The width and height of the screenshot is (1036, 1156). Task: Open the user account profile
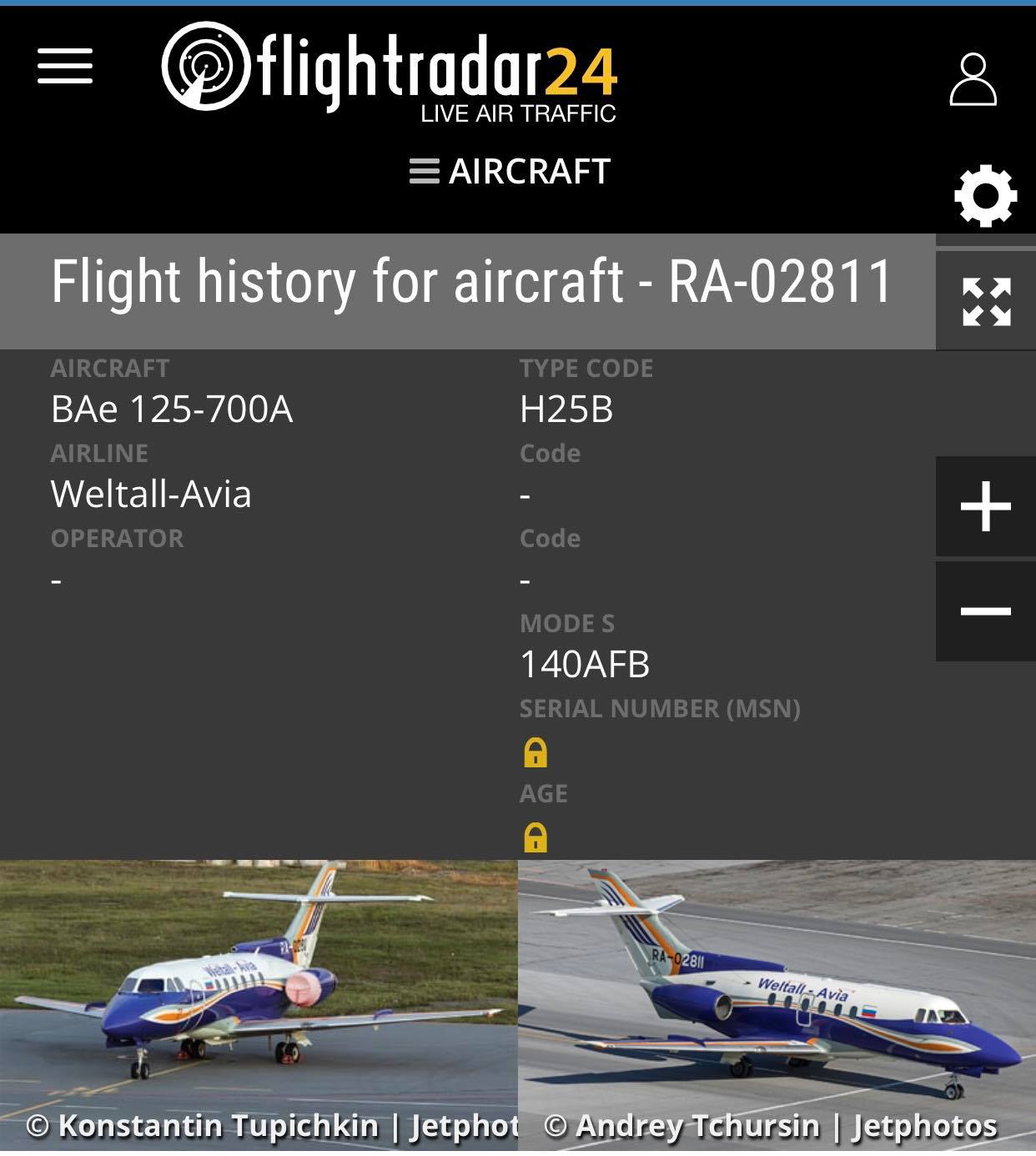[973, 80]
